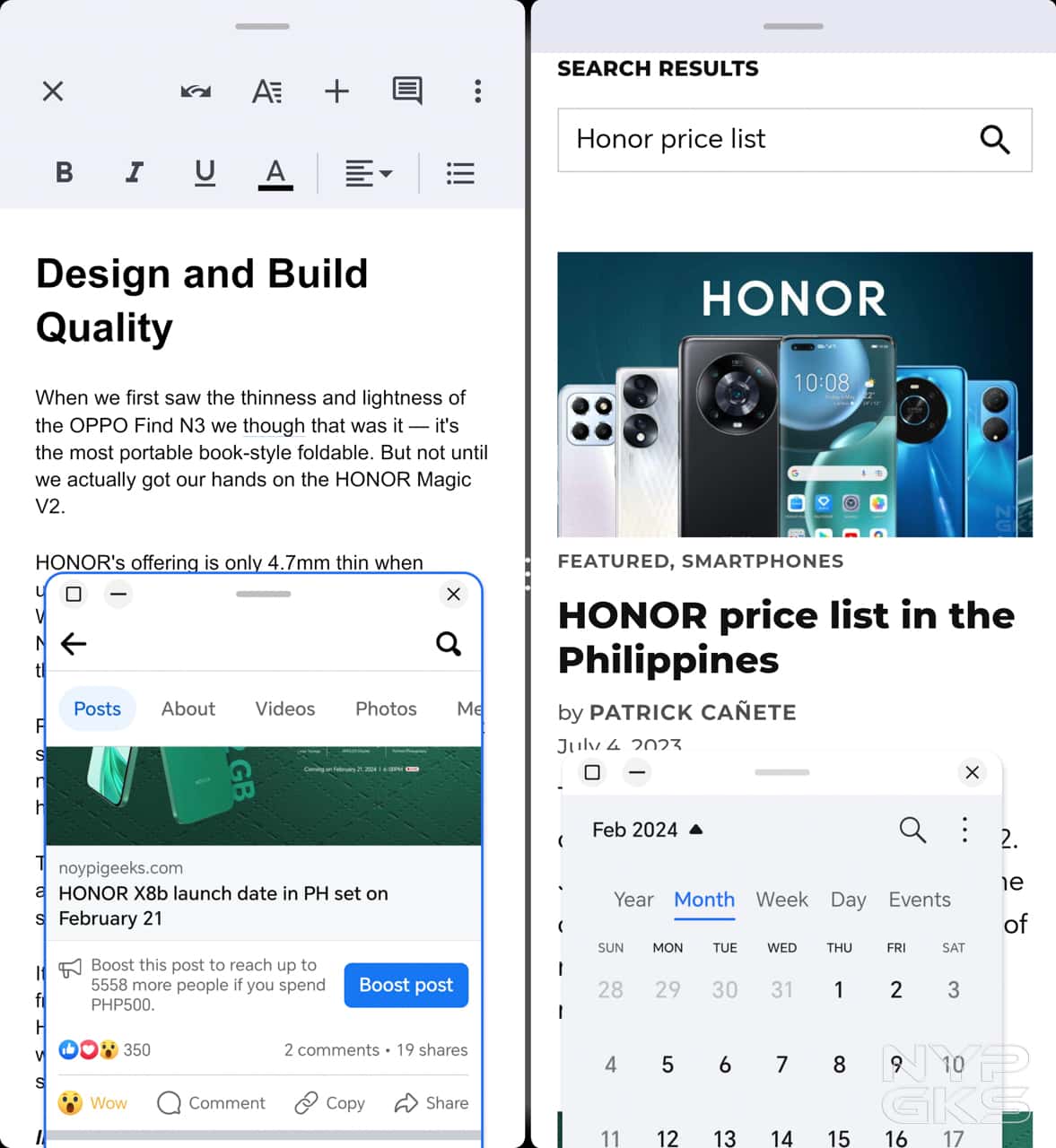Underline the selected text
This screenshot has width=1056, height=1148.
tap(205, 172)
